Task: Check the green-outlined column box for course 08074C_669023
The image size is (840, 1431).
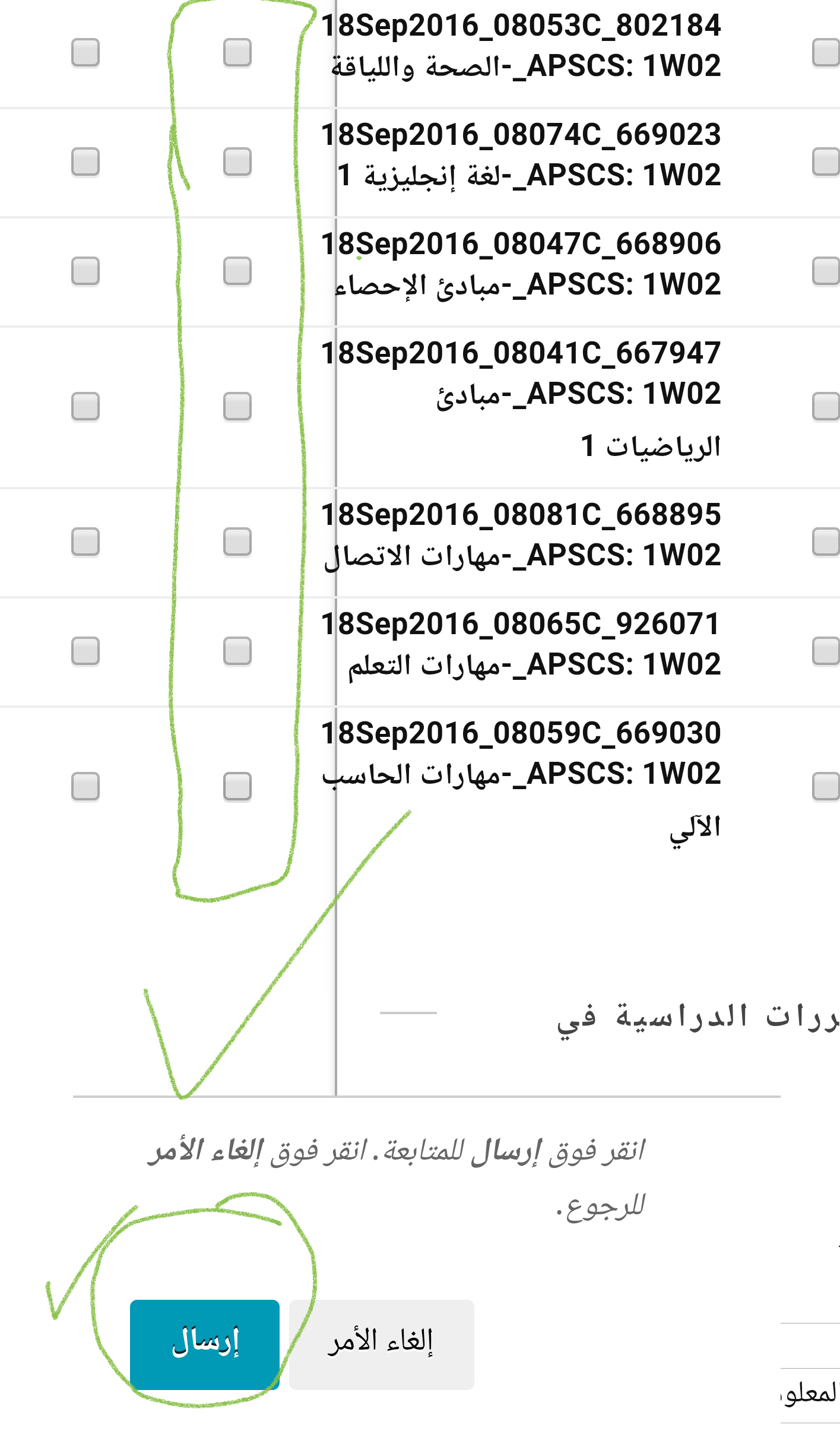Action: coord(237,162)
